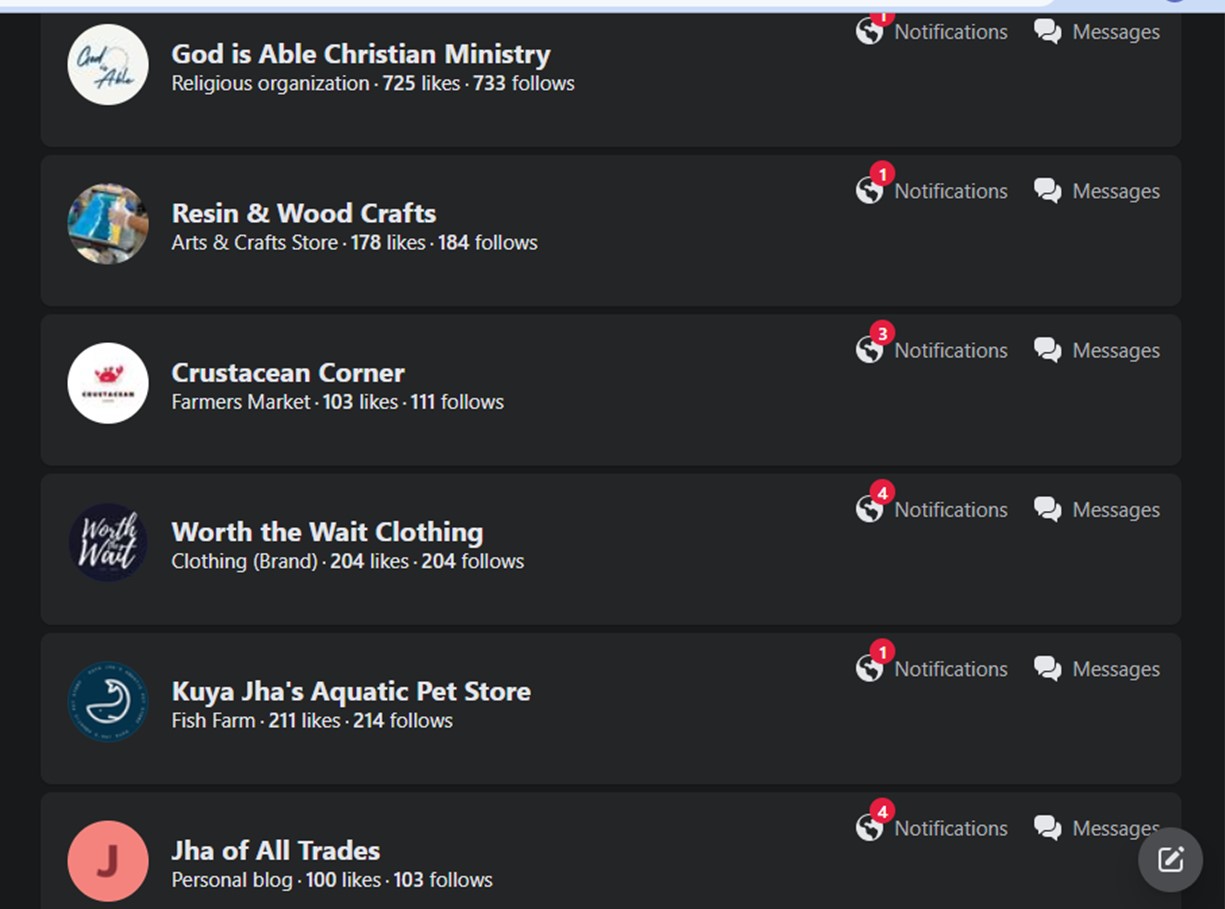View Crustacean Corner notifications
This screenshot has width=1225, height=909.
[932, 350]
